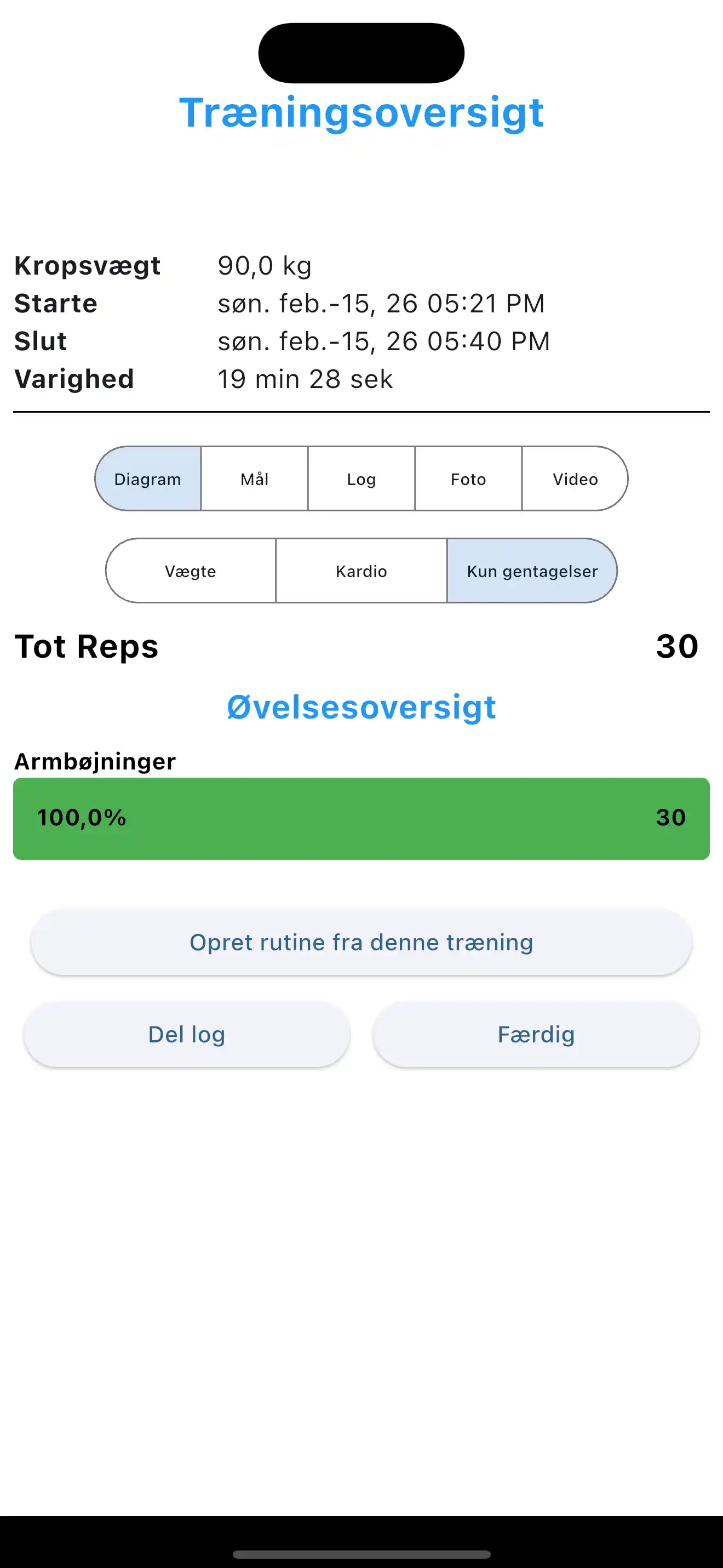Enable the Kardio filter
Screen dimensions: 723x1568
click(361, 571)
